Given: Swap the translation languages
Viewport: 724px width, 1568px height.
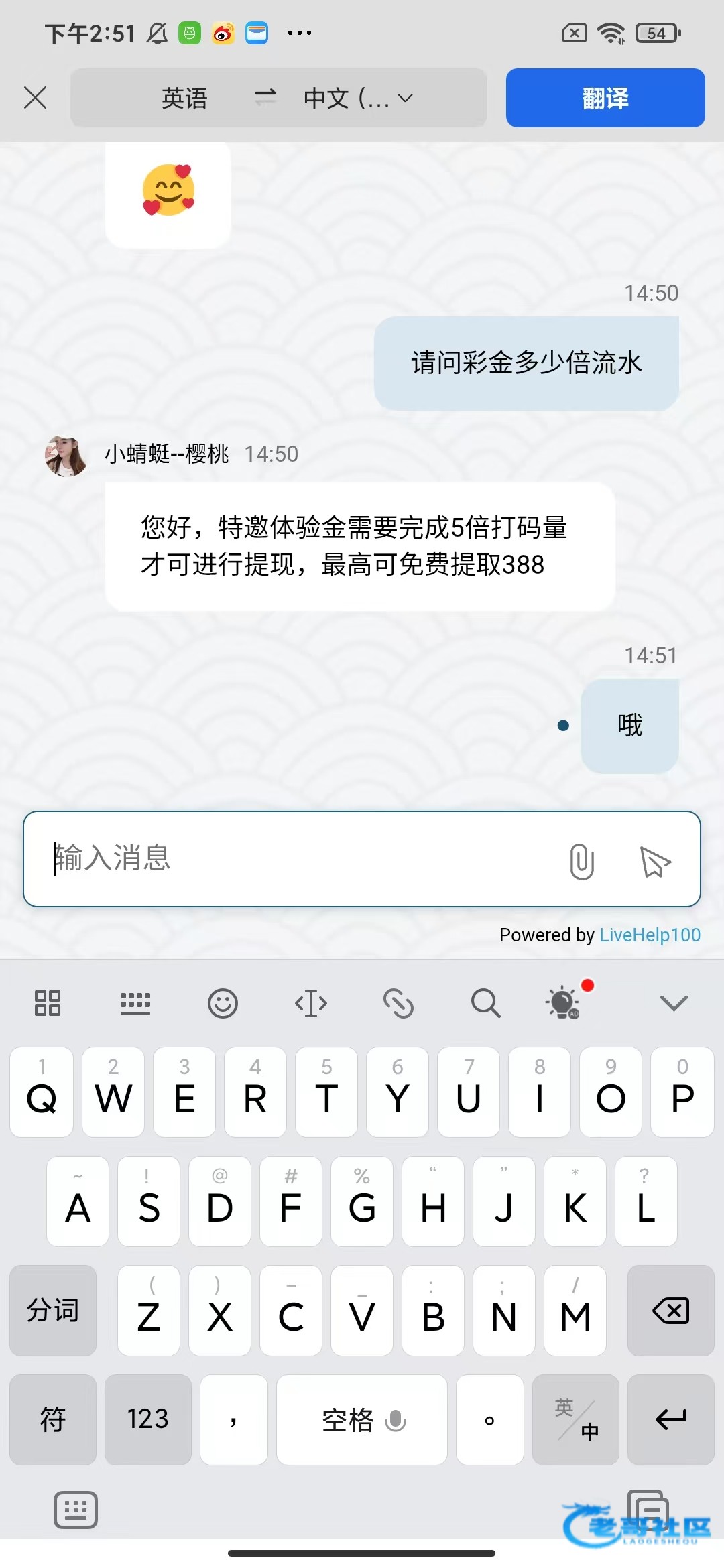Looking at the screenshot, I should [x=265, y=98].
